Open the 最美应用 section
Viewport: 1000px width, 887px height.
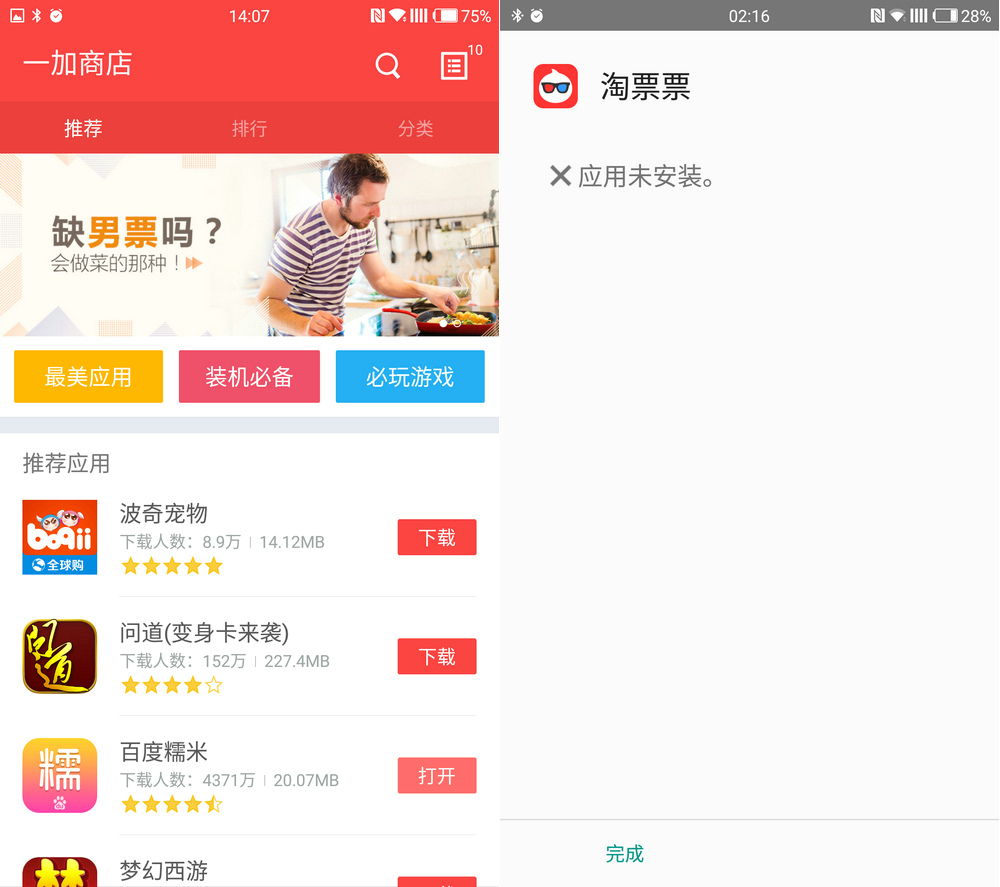click(x=88, y=377)
